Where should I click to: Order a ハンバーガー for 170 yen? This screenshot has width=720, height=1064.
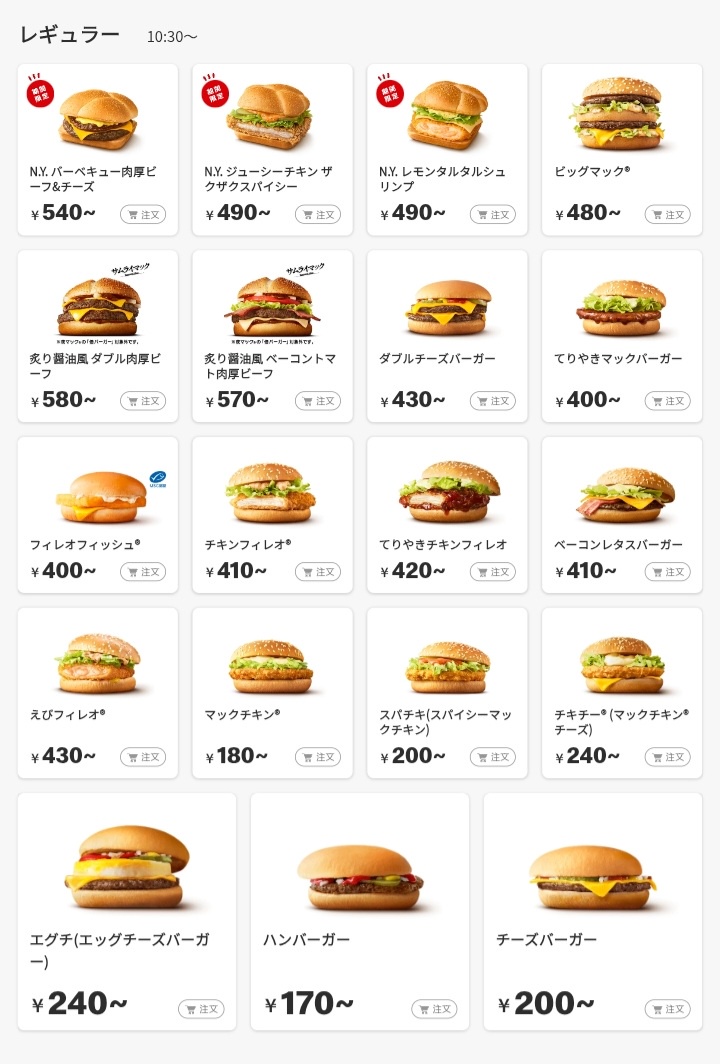click(x=434, y=1009)
